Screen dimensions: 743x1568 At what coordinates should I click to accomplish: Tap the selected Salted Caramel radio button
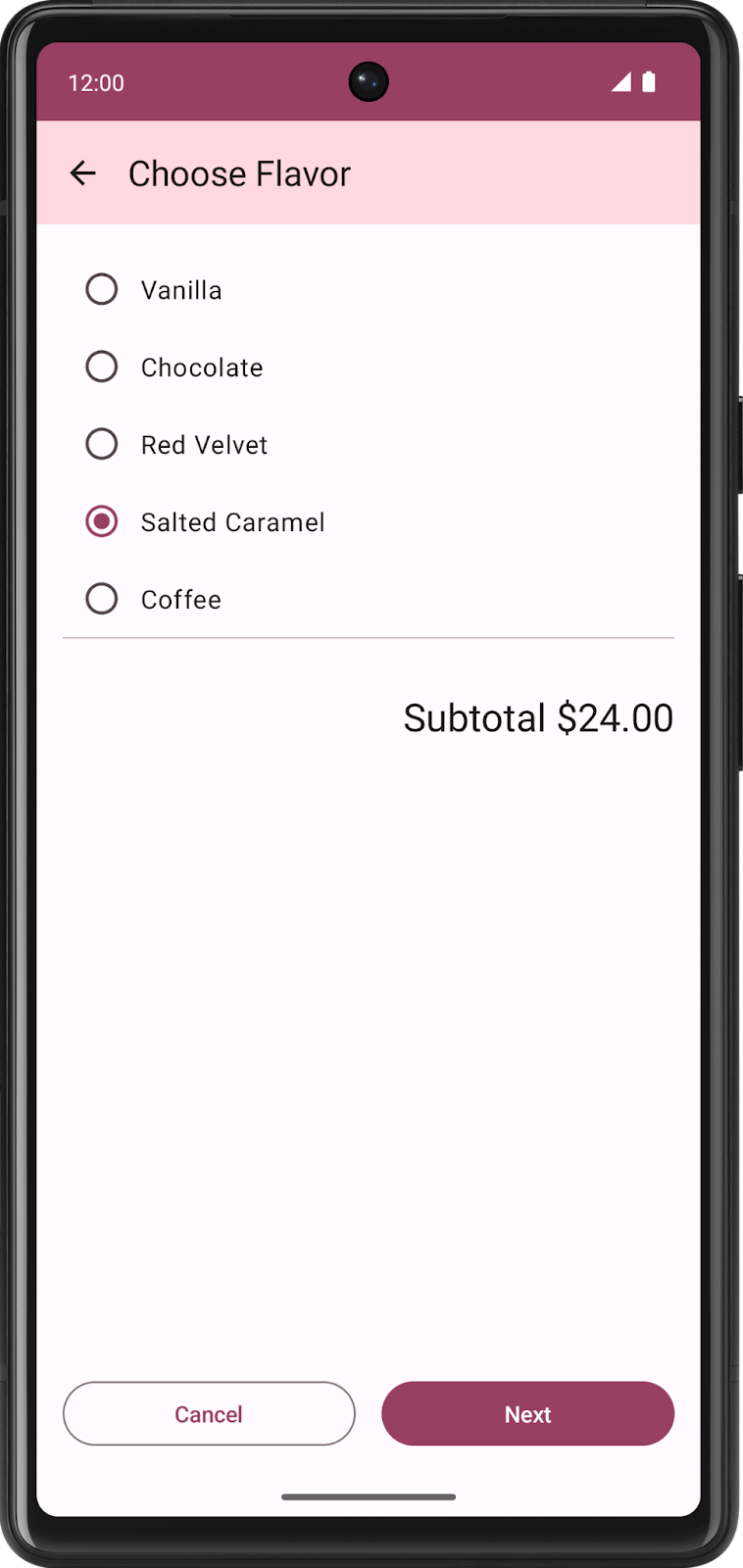coord(102,521)
